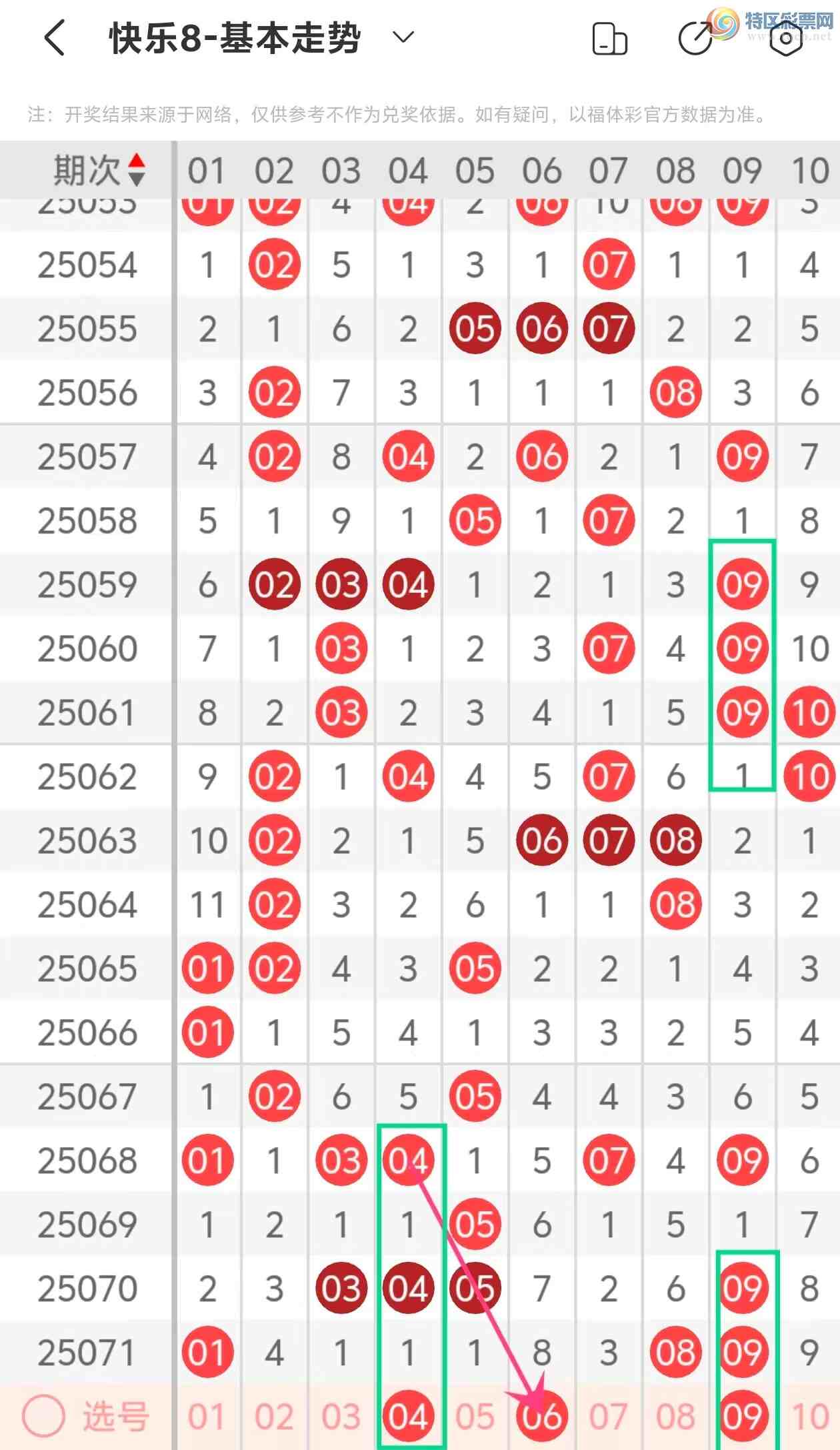The height and width of the screenshot is (1450, 840).
Task: Select number 05 in the 选号 row
Action: [x=475, y=1417]
